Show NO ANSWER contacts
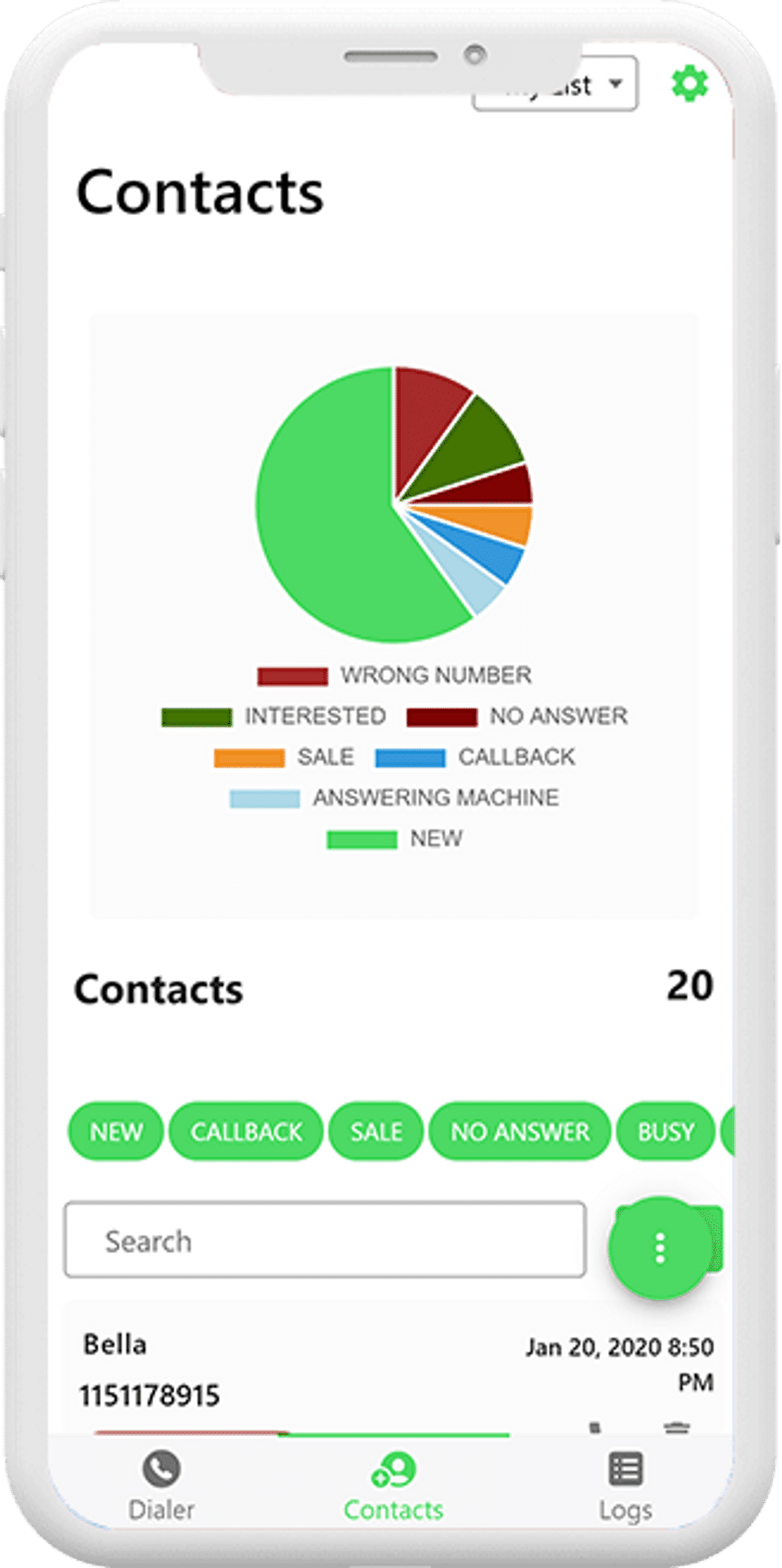 520,1132
